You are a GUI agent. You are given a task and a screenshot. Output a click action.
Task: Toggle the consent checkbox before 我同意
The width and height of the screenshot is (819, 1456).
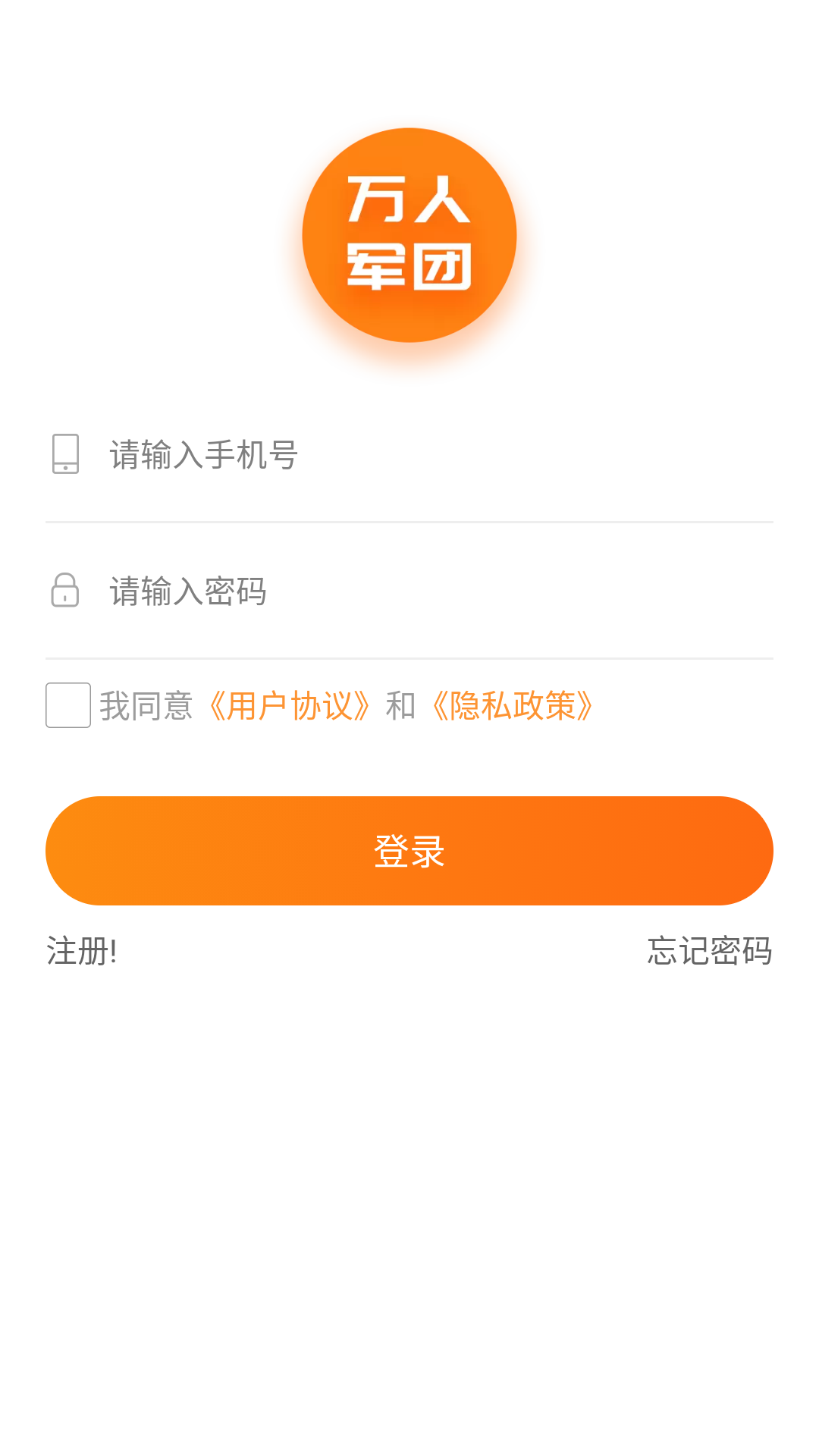[x=67, y=706]
